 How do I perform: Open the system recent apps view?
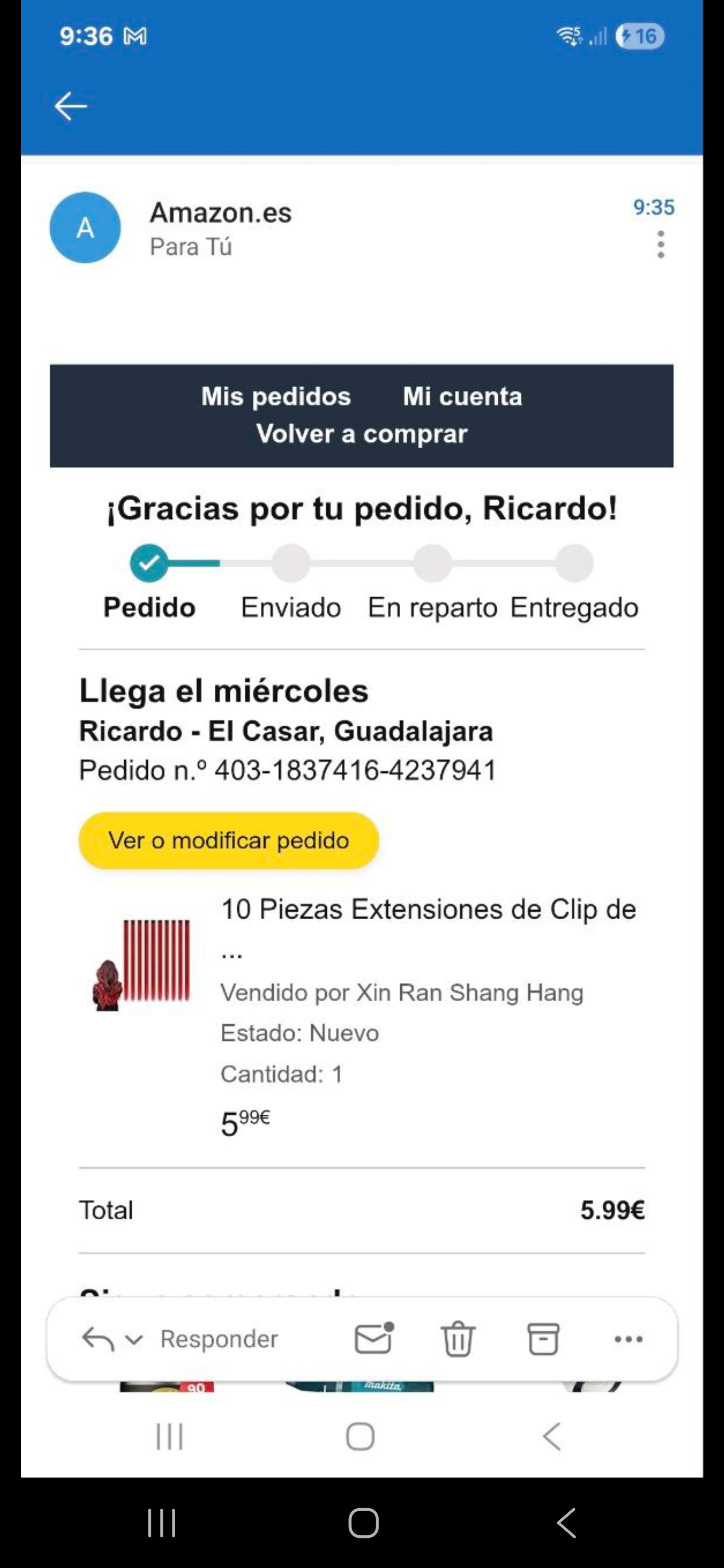pyautogui.click(x=162, y=1523)
